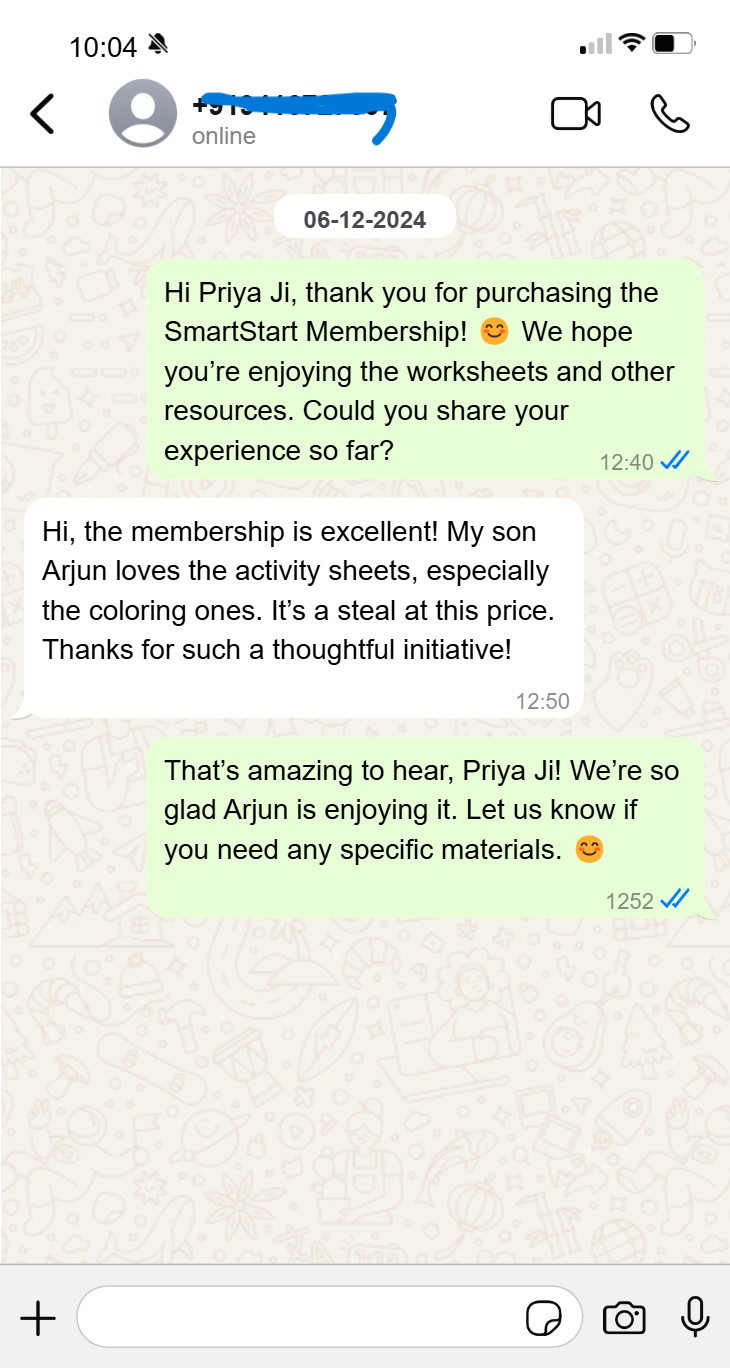
Task: Go back to the chat list
Action: click(x=43, y=114)
